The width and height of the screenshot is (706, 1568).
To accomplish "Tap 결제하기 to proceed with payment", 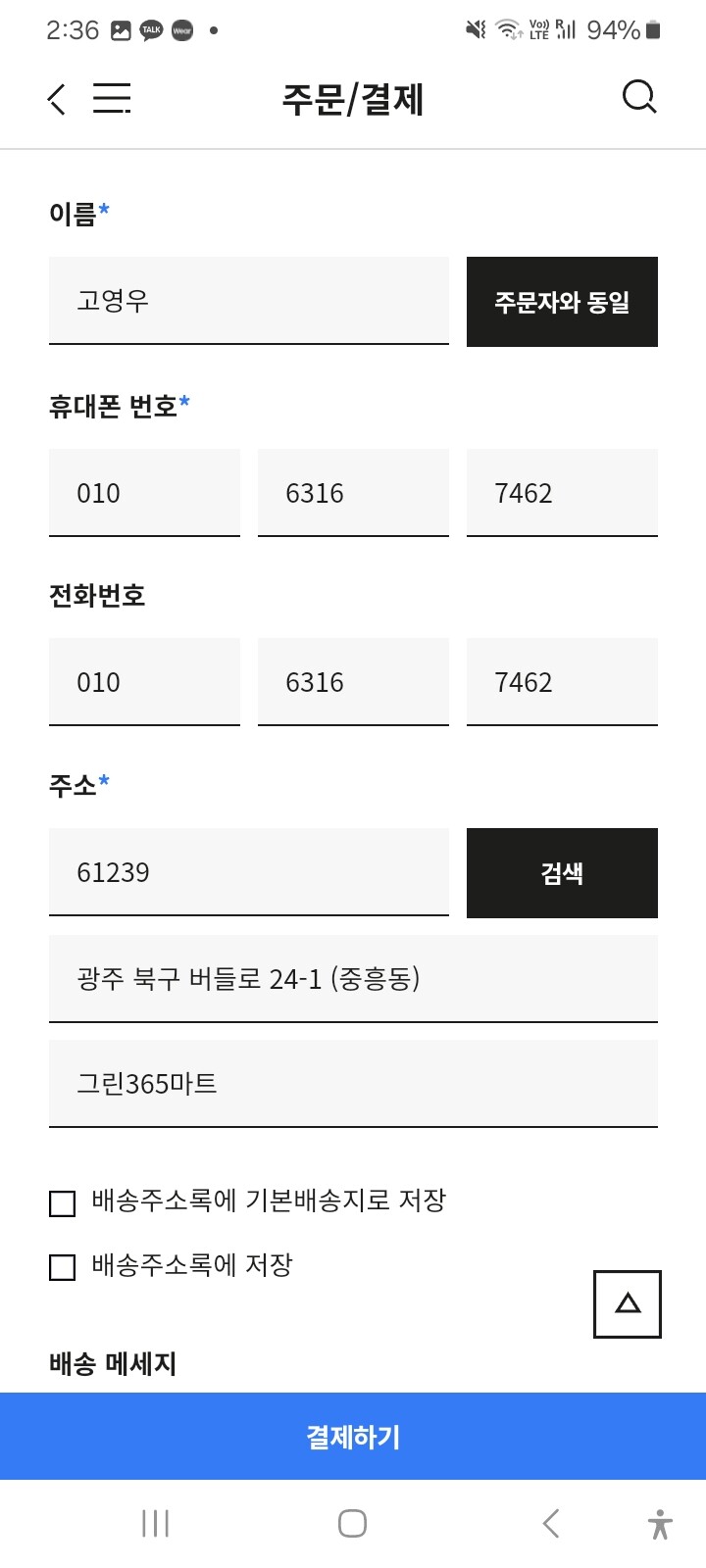I will pos(353,1437).
